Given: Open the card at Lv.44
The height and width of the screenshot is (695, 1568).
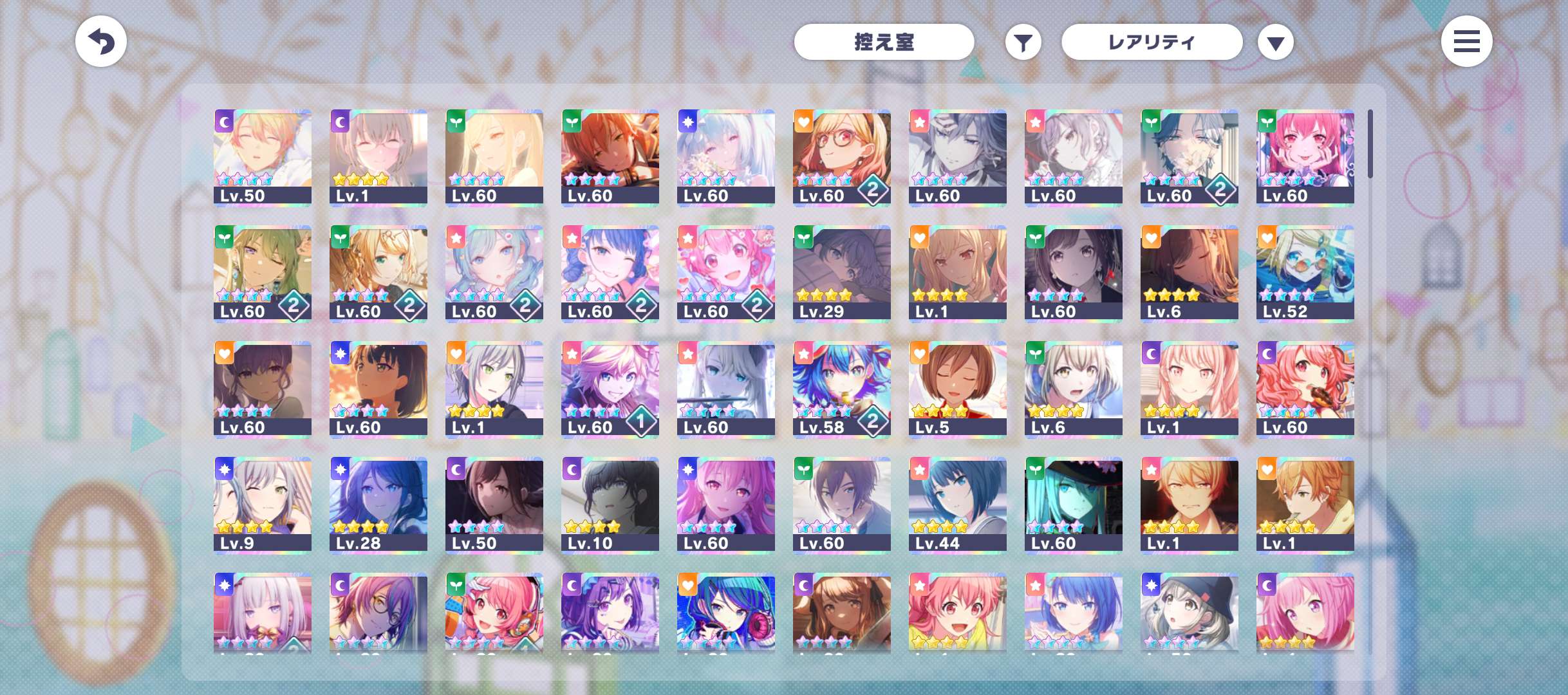Looking at the screenshot, I should tap(957, 505).
